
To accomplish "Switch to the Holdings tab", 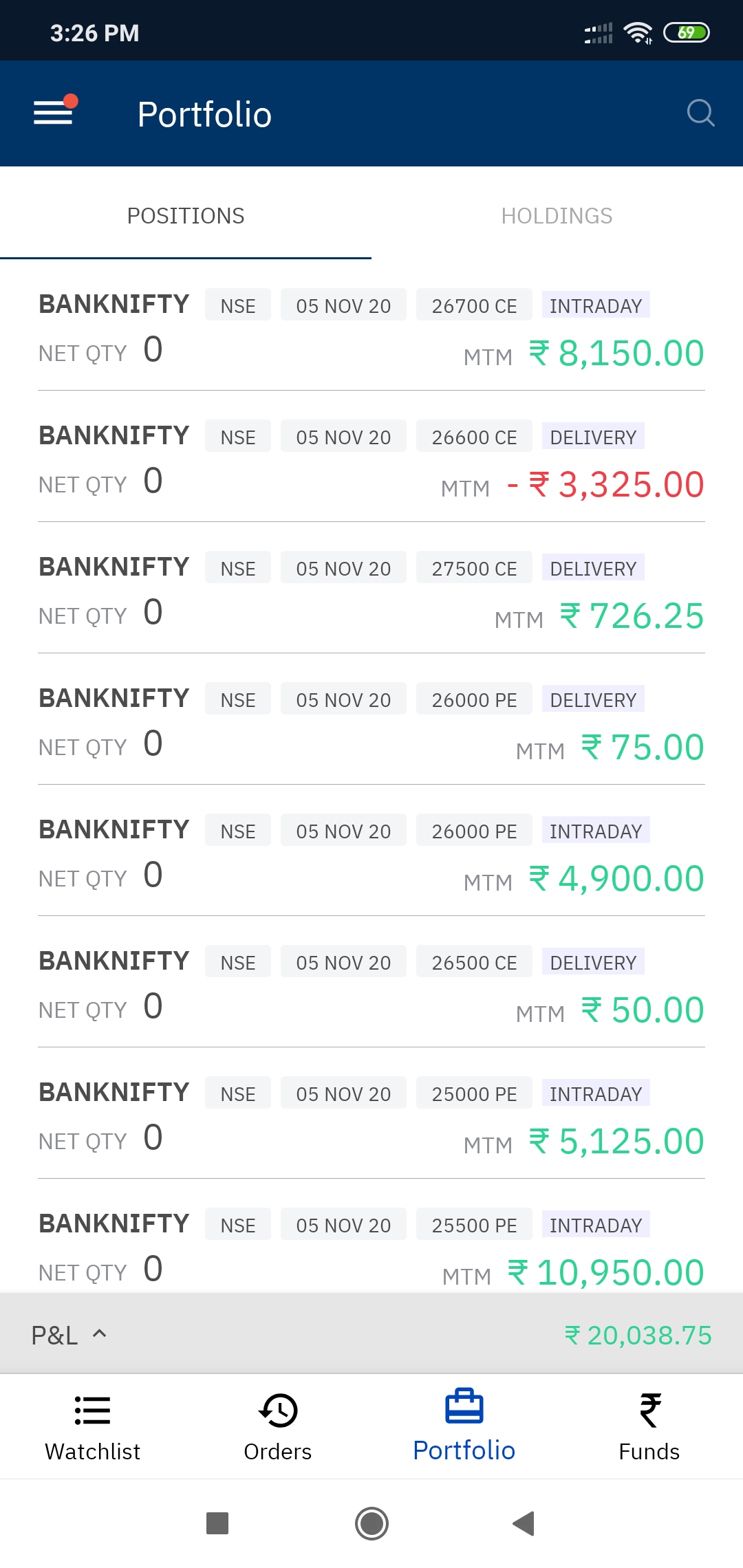I will coord(557,215).
